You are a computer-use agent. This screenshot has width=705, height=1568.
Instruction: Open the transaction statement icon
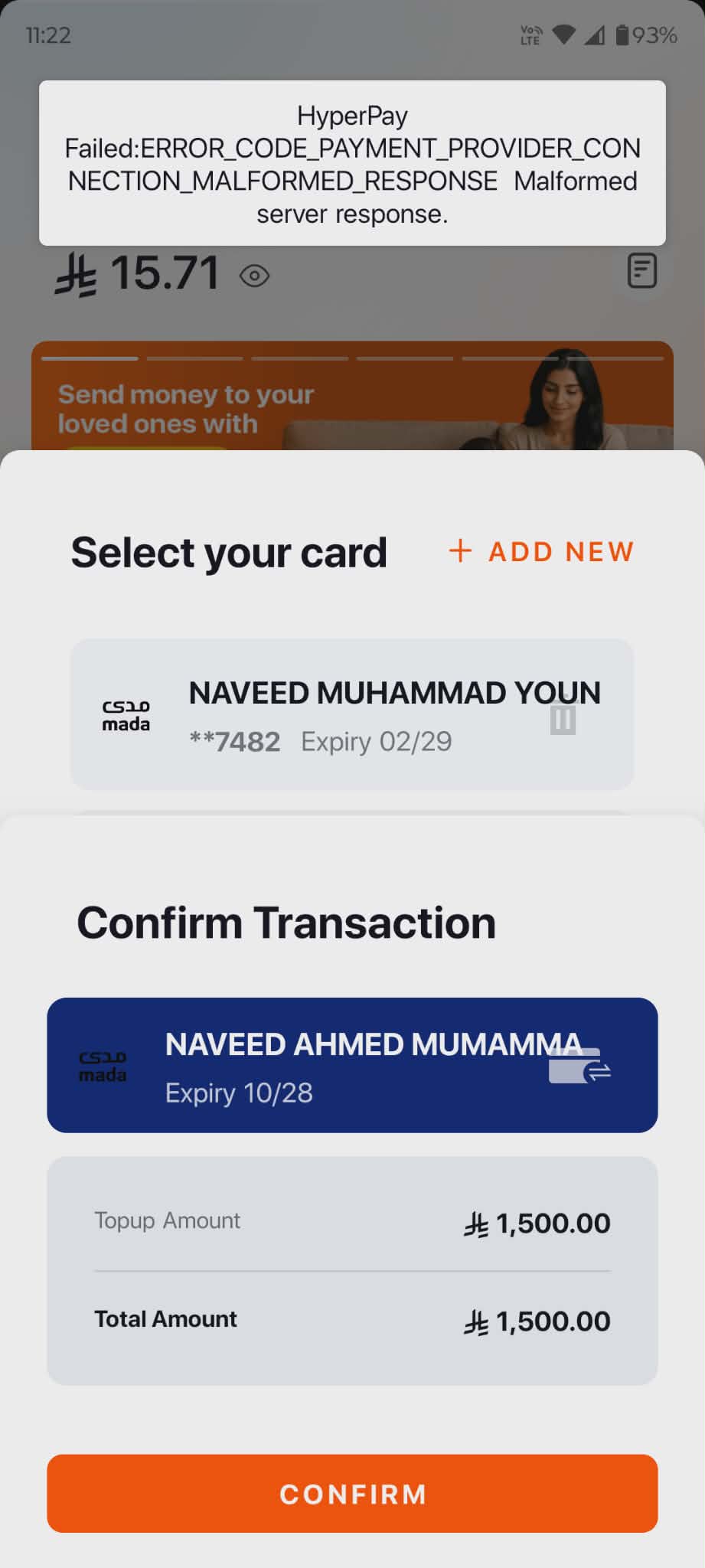click(x=641, y=270)
